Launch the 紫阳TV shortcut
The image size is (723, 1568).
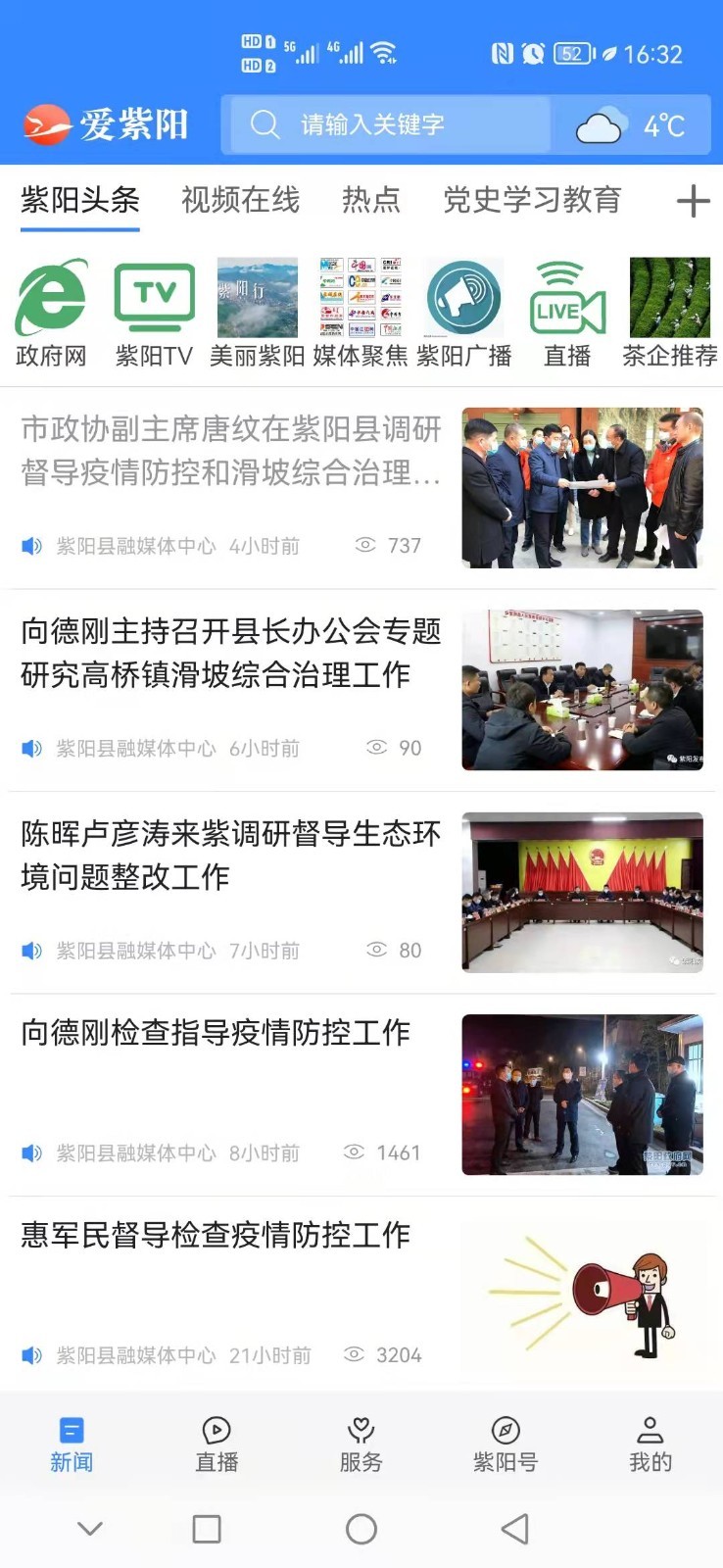[x=154, y=314]
